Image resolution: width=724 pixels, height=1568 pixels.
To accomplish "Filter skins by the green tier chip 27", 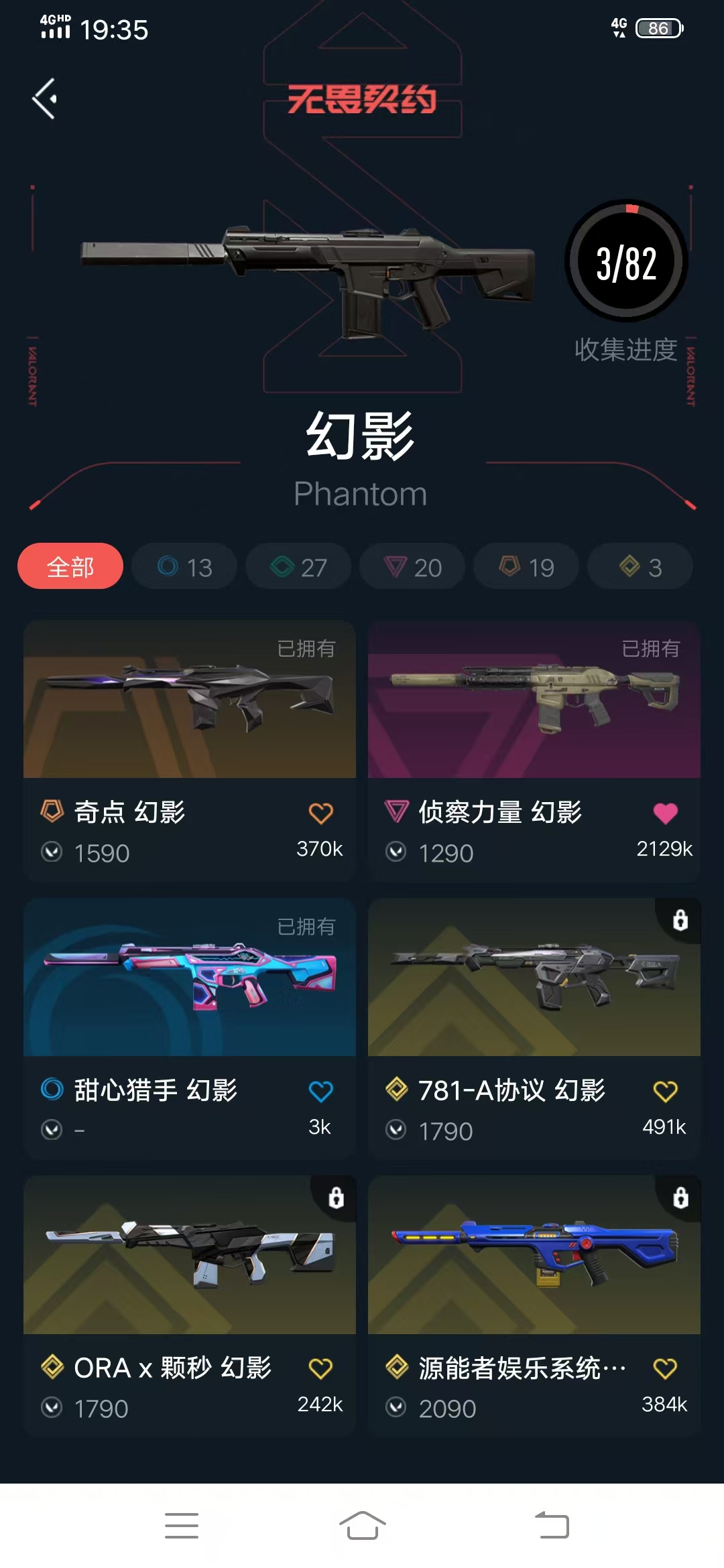I will pos(298,567).
